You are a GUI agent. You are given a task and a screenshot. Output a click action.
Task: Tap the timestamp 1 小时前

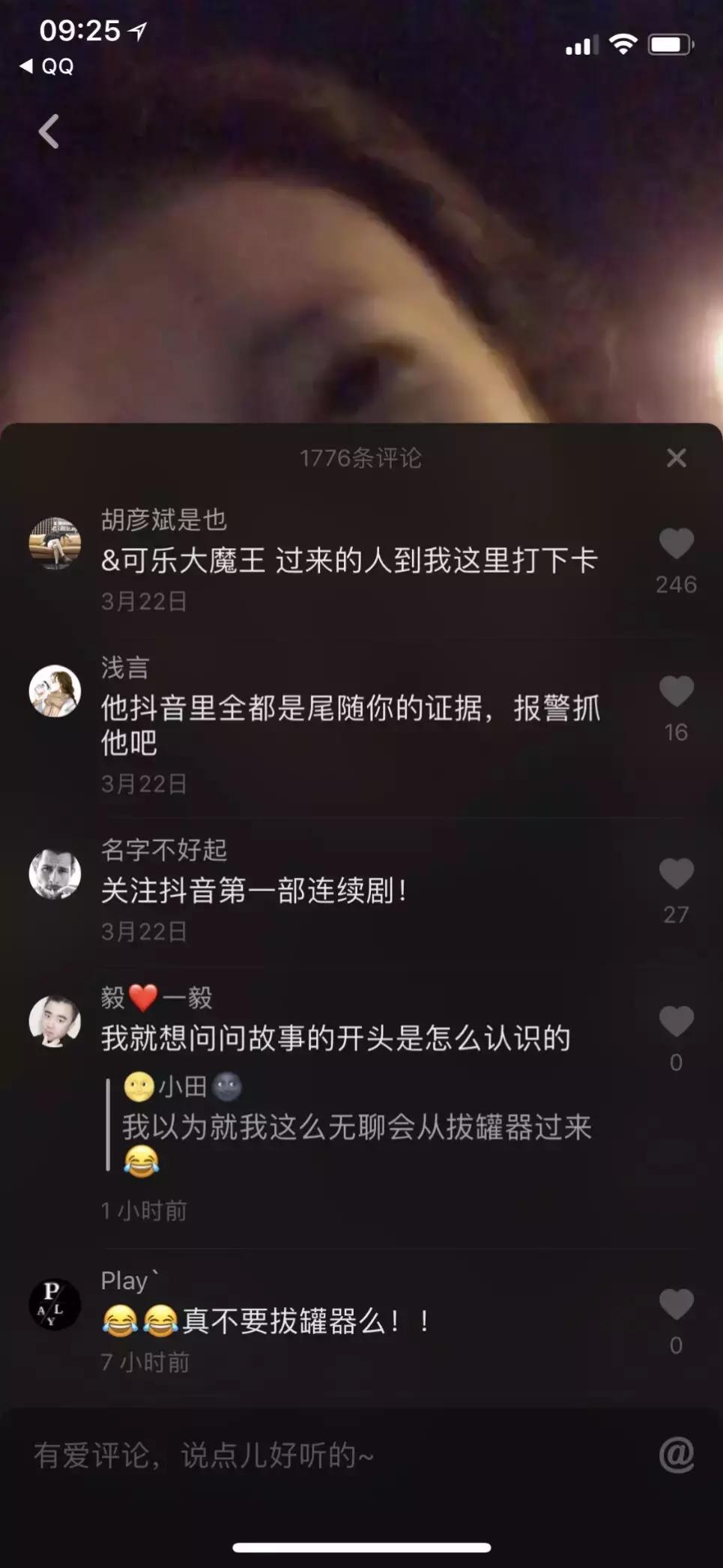[x=144, y=1209]
